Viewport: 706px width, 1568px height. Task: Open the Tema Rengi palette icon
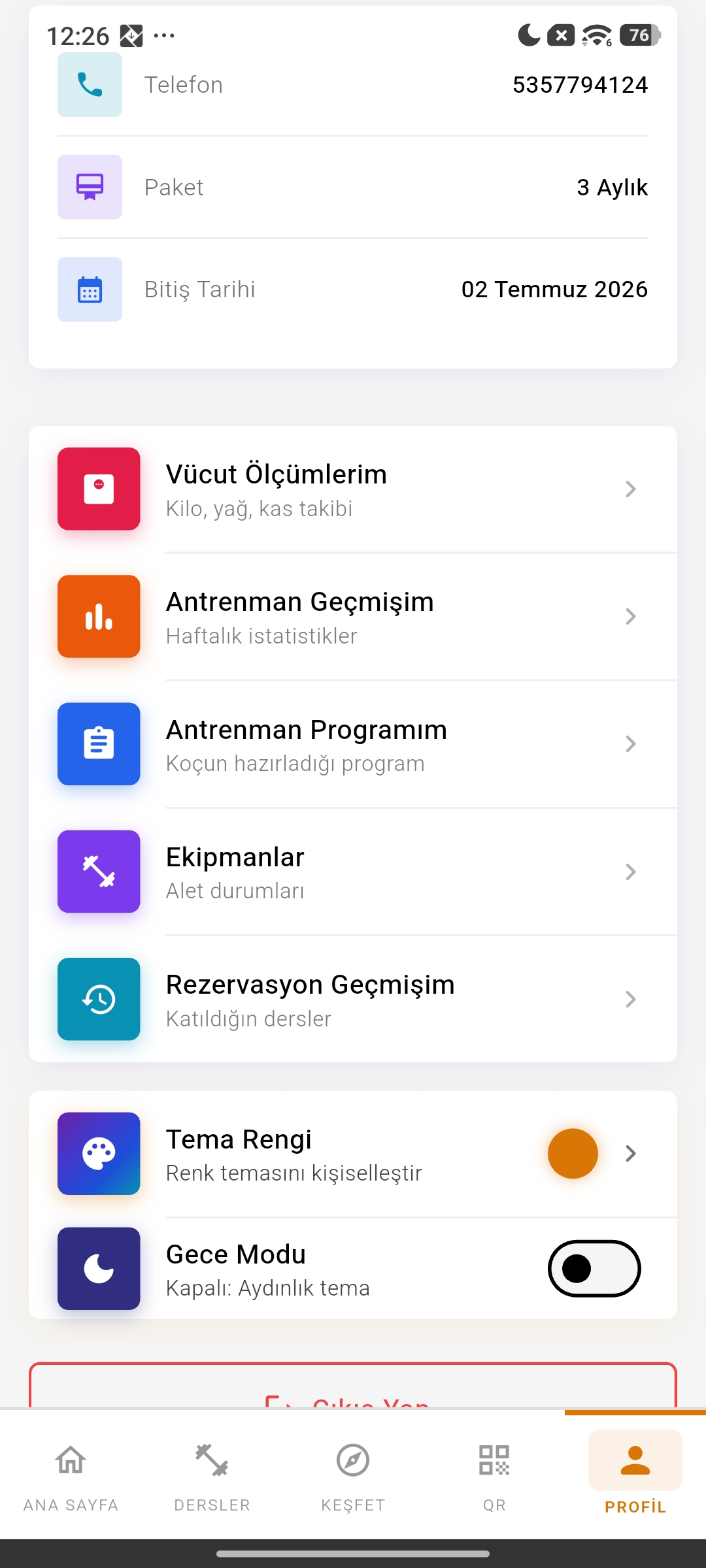tap(99, 1154)
